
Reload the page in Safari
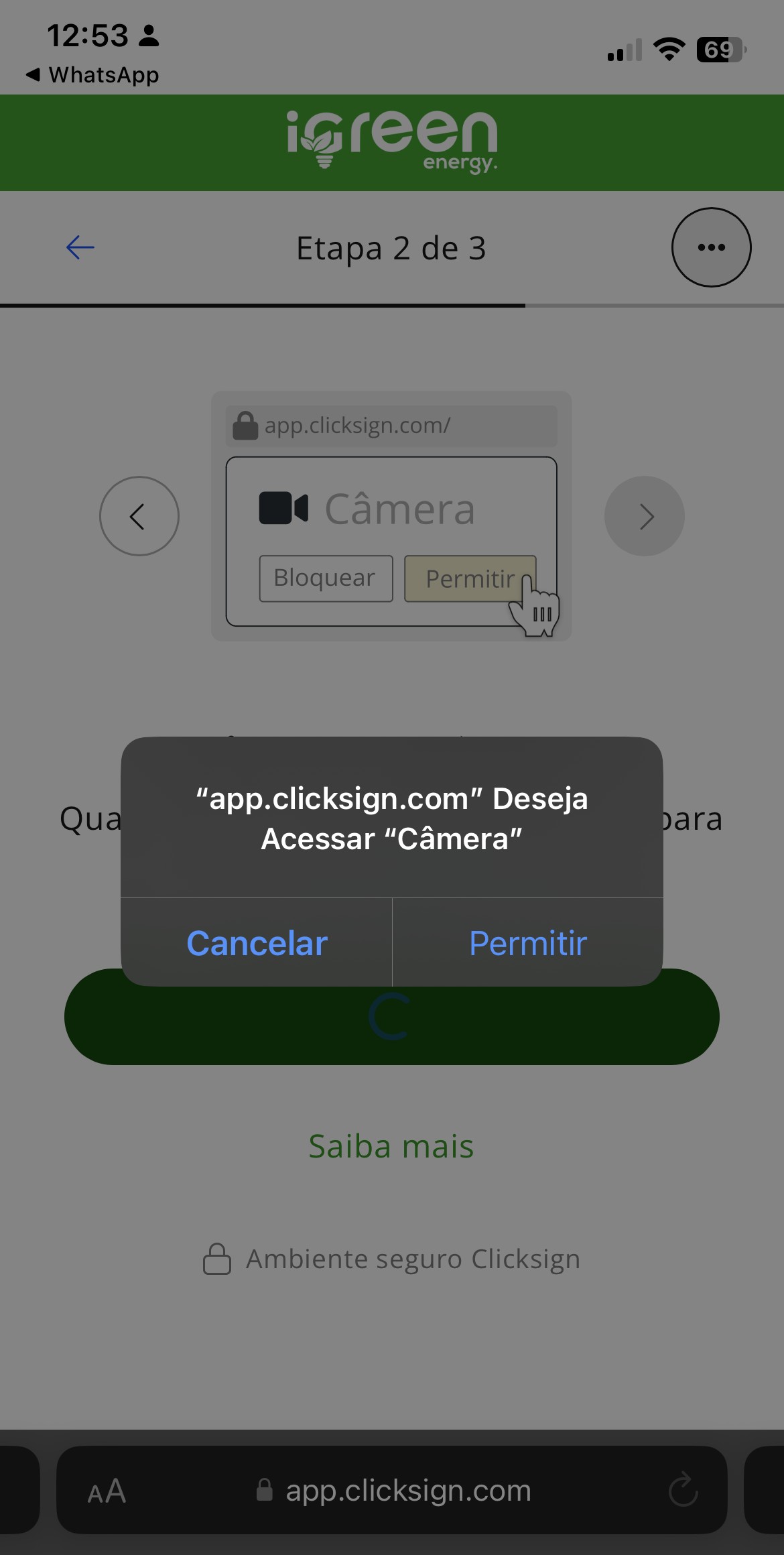click(683, 1490)
